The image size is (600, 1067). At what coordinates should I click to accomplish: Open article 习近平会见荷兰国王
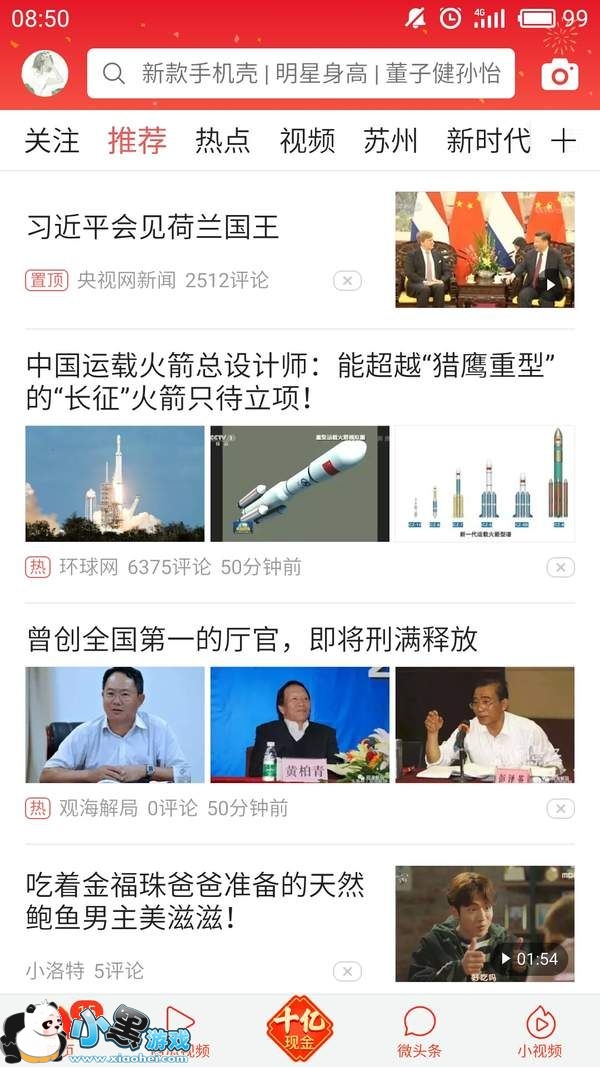click(x=153, y=227)
